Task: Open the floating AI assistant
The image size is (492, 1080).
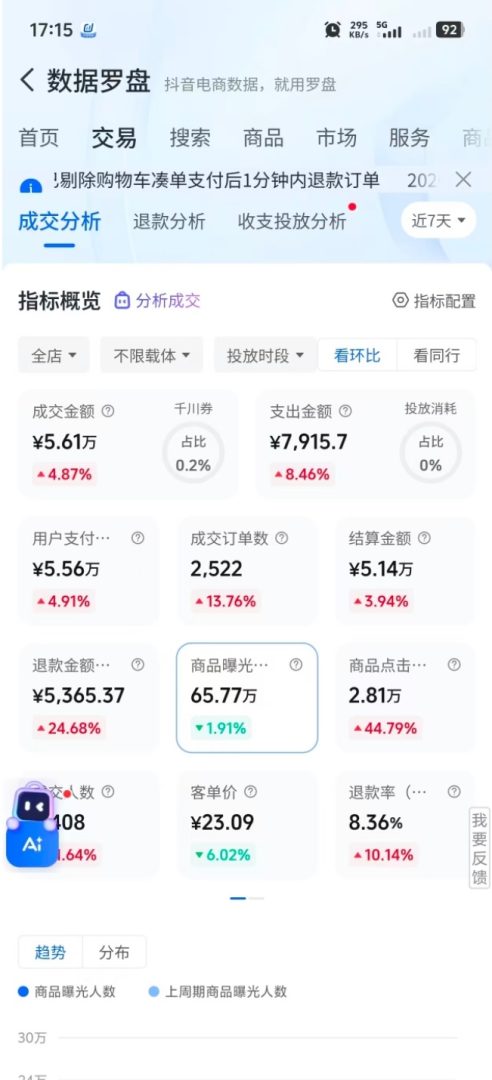Action: (33, 824)
